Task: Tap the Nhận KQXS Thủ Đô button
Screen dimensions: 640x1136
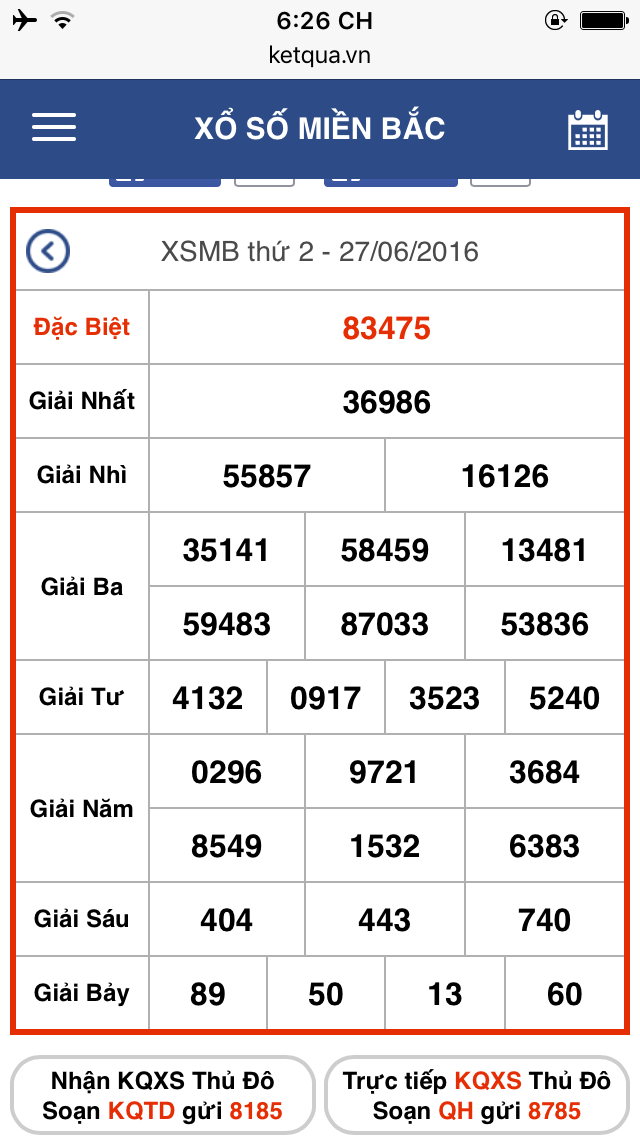Action: (x=163, y=1095)
